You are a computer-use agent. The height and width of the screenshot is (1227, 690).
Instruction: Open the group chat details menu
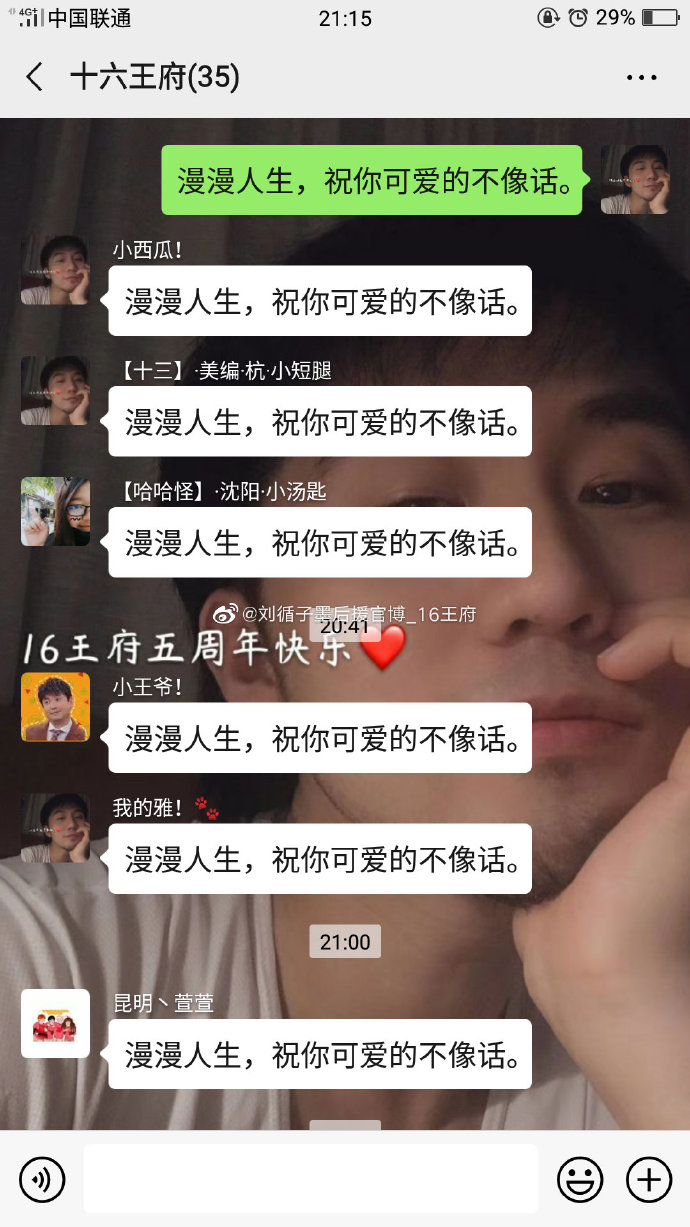coord(641,78)
